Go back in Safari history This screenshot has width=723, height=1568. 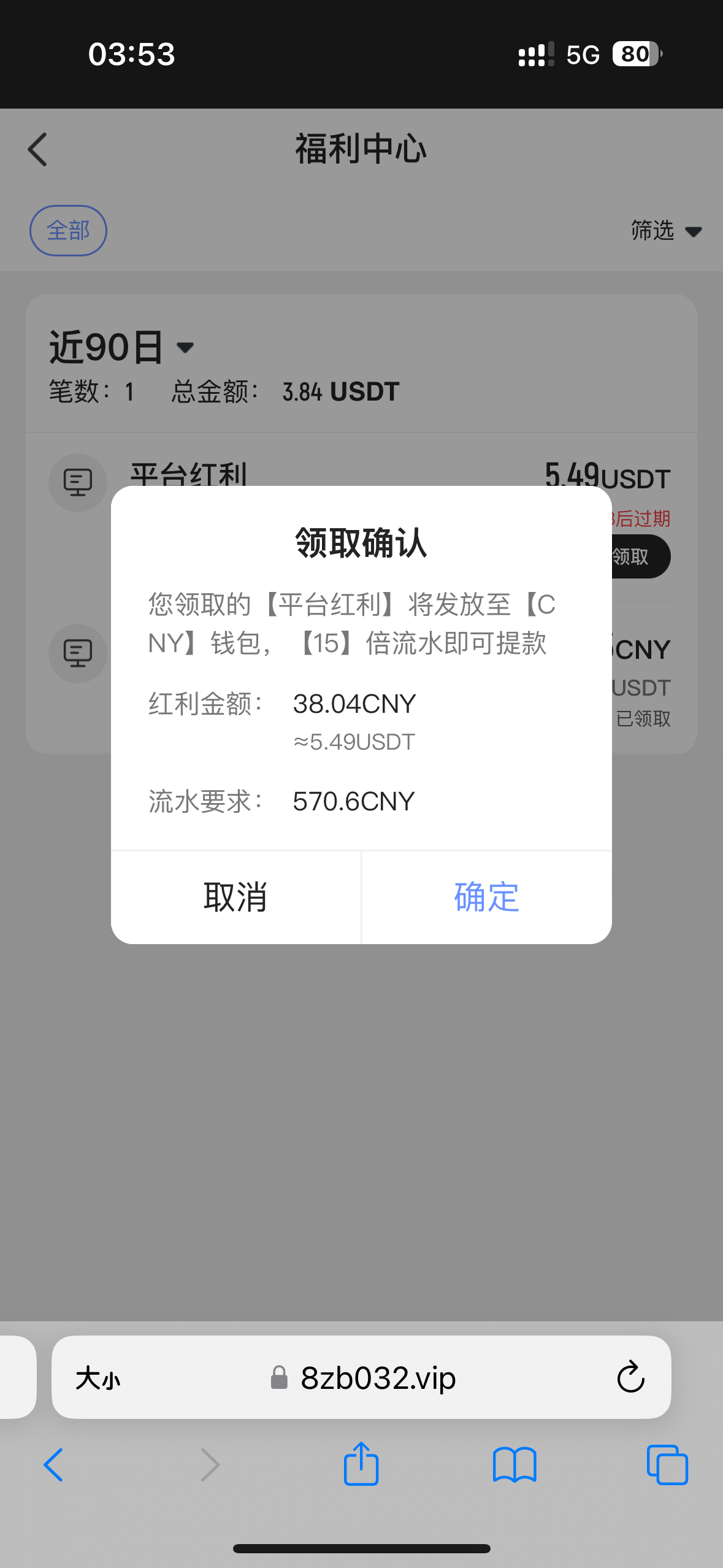tap(53, 1465)
